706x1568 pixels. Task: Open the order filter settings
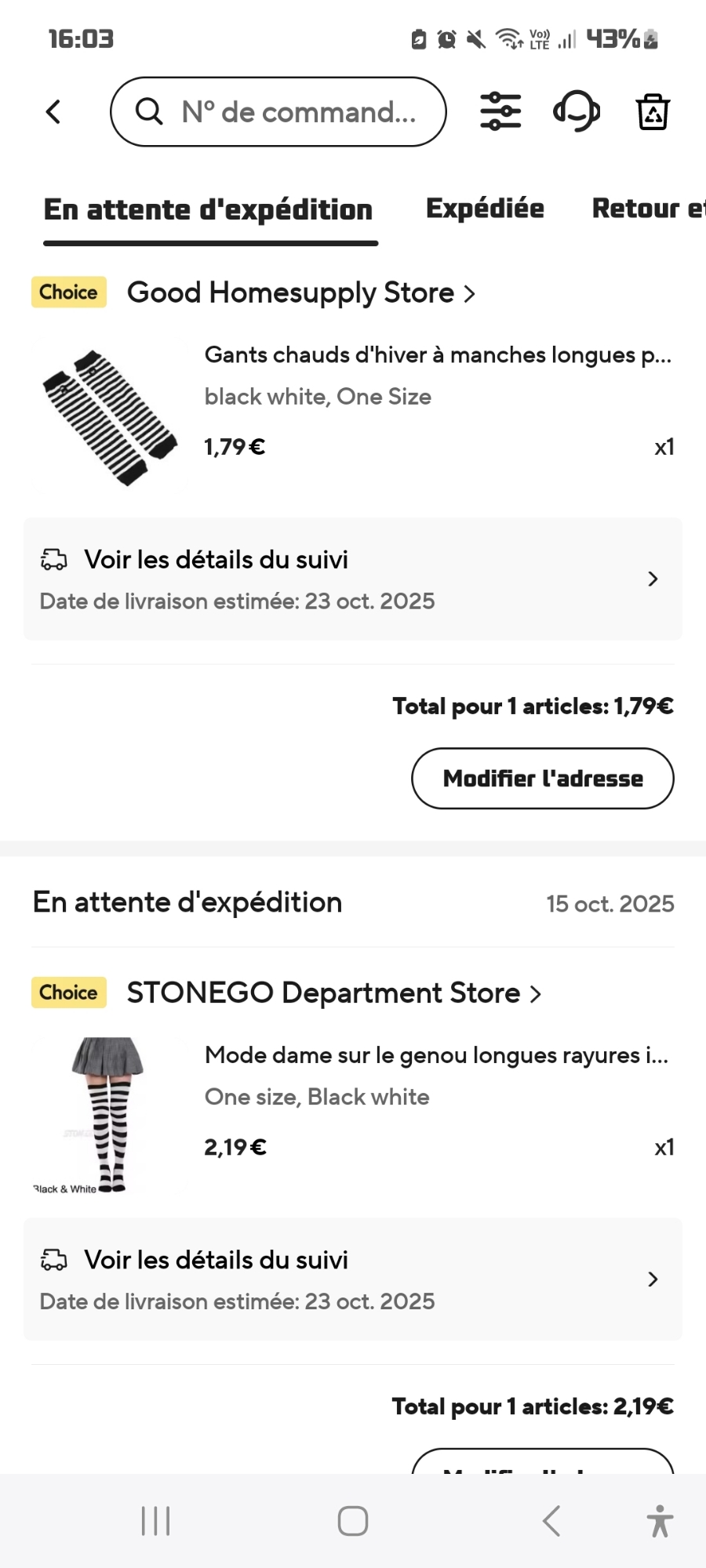[x=500, y=112]
